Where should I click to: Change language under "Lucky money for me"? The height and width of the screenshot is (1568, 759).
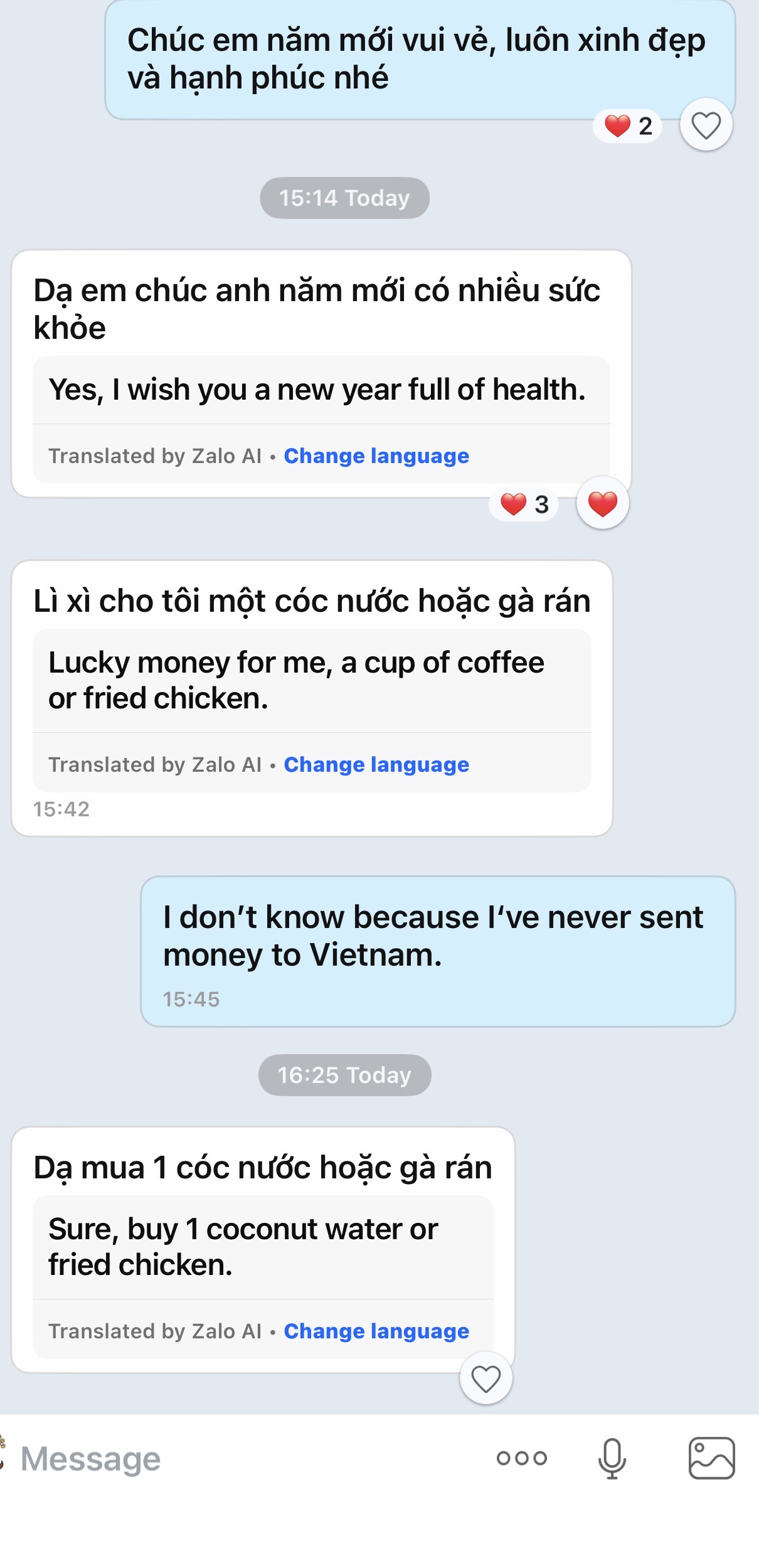pyautogui.click(x=376, y=764)
